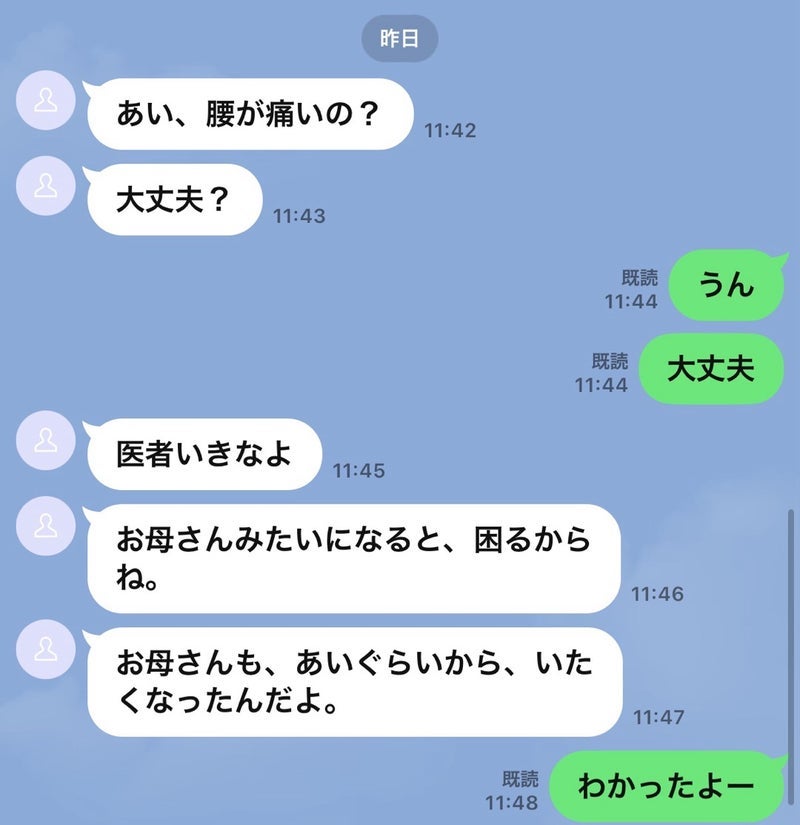View profile from avatar beside 医者いきなよ
Viewport: 800px width, 825px height.
[x=46, y=441]
